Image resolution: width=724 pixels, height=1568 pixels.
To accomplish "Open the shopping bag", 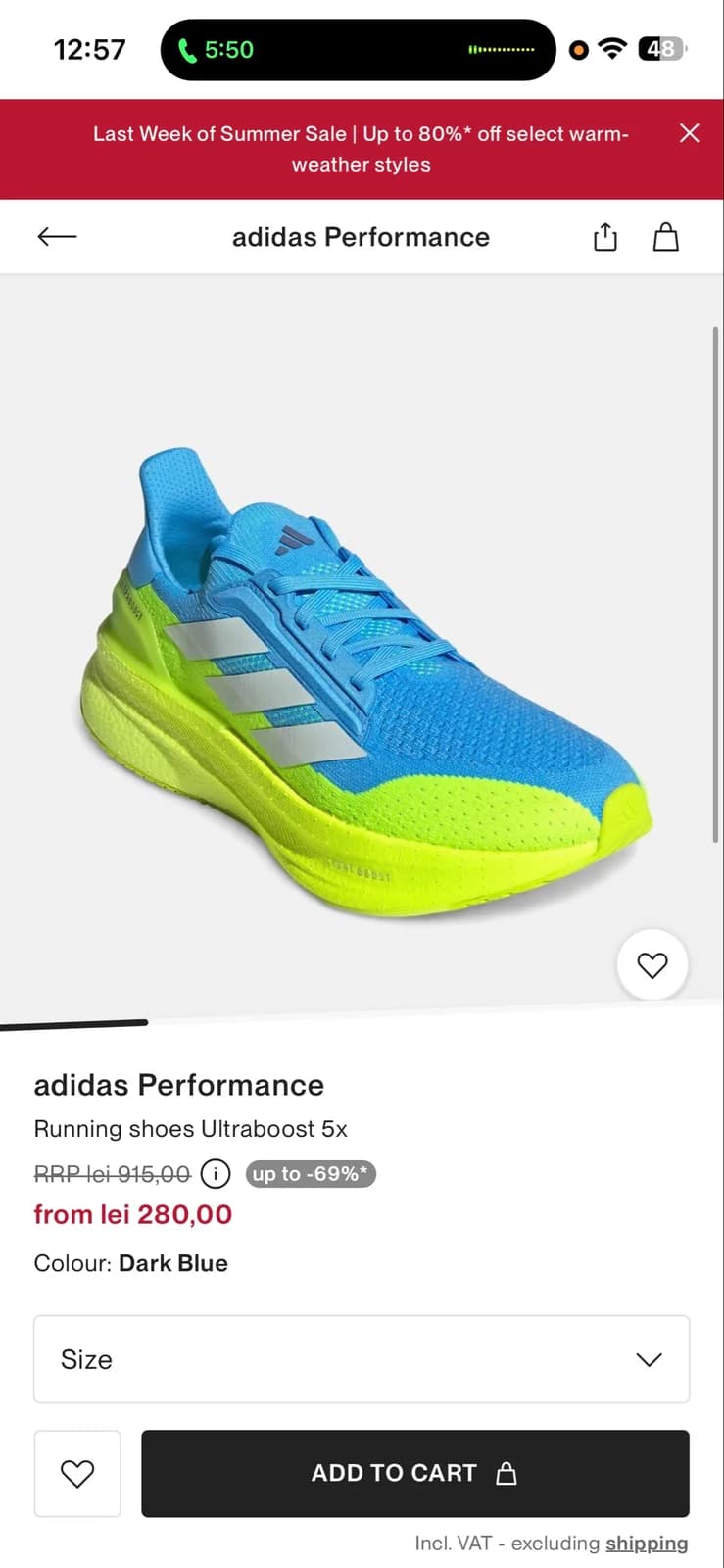I will coord(666,237).
